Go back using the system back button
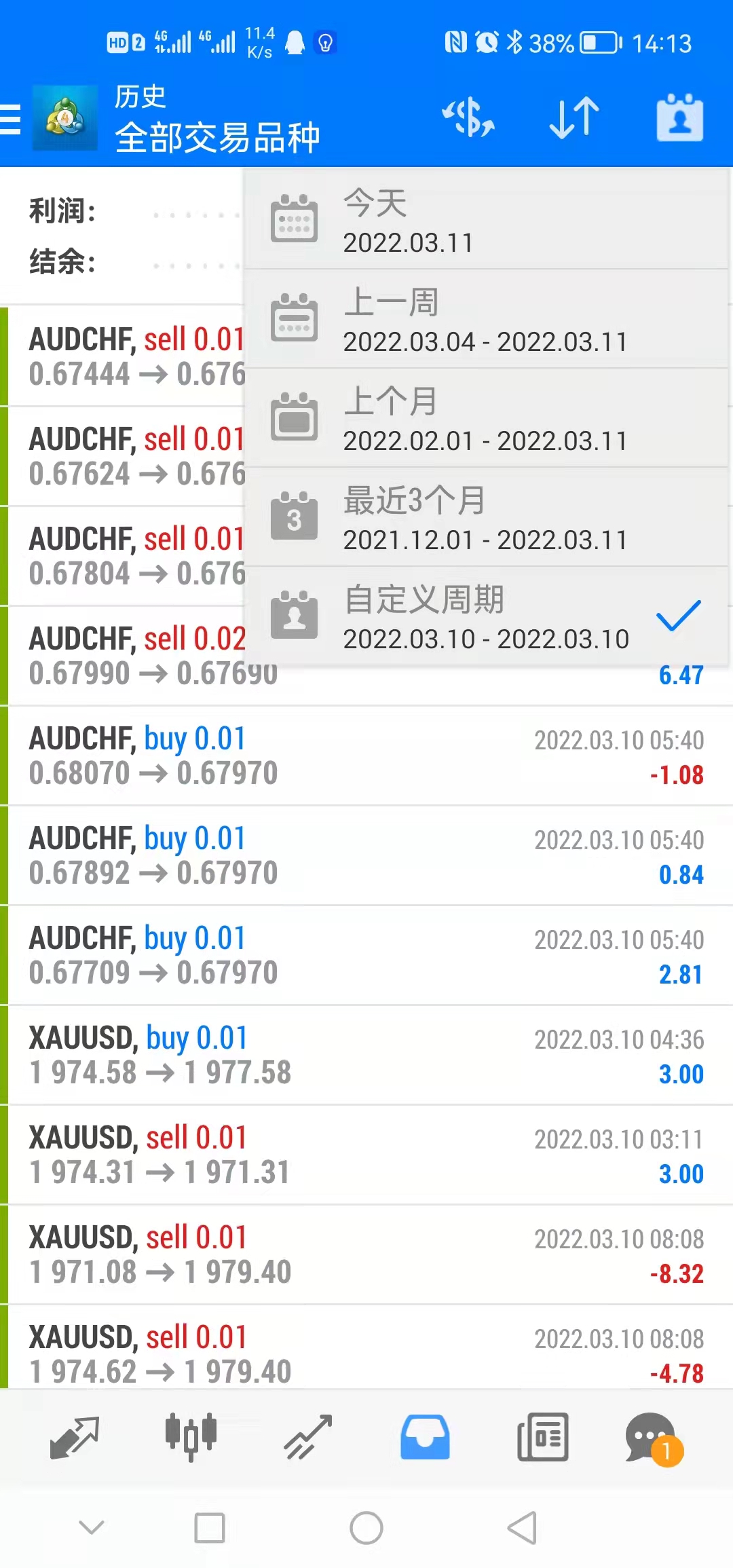 523,1527
